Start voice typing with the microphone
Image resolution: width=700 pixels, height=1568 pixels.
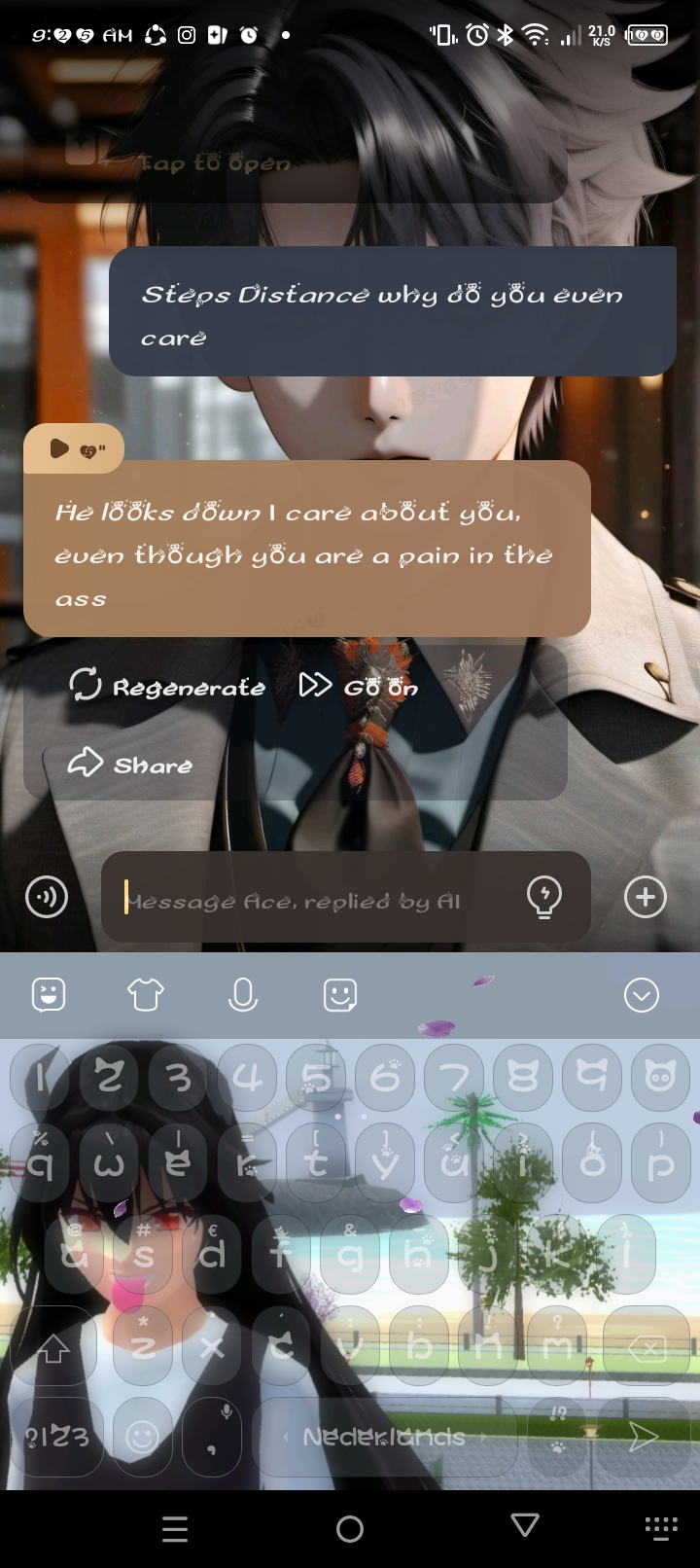(x=243, y=995)
